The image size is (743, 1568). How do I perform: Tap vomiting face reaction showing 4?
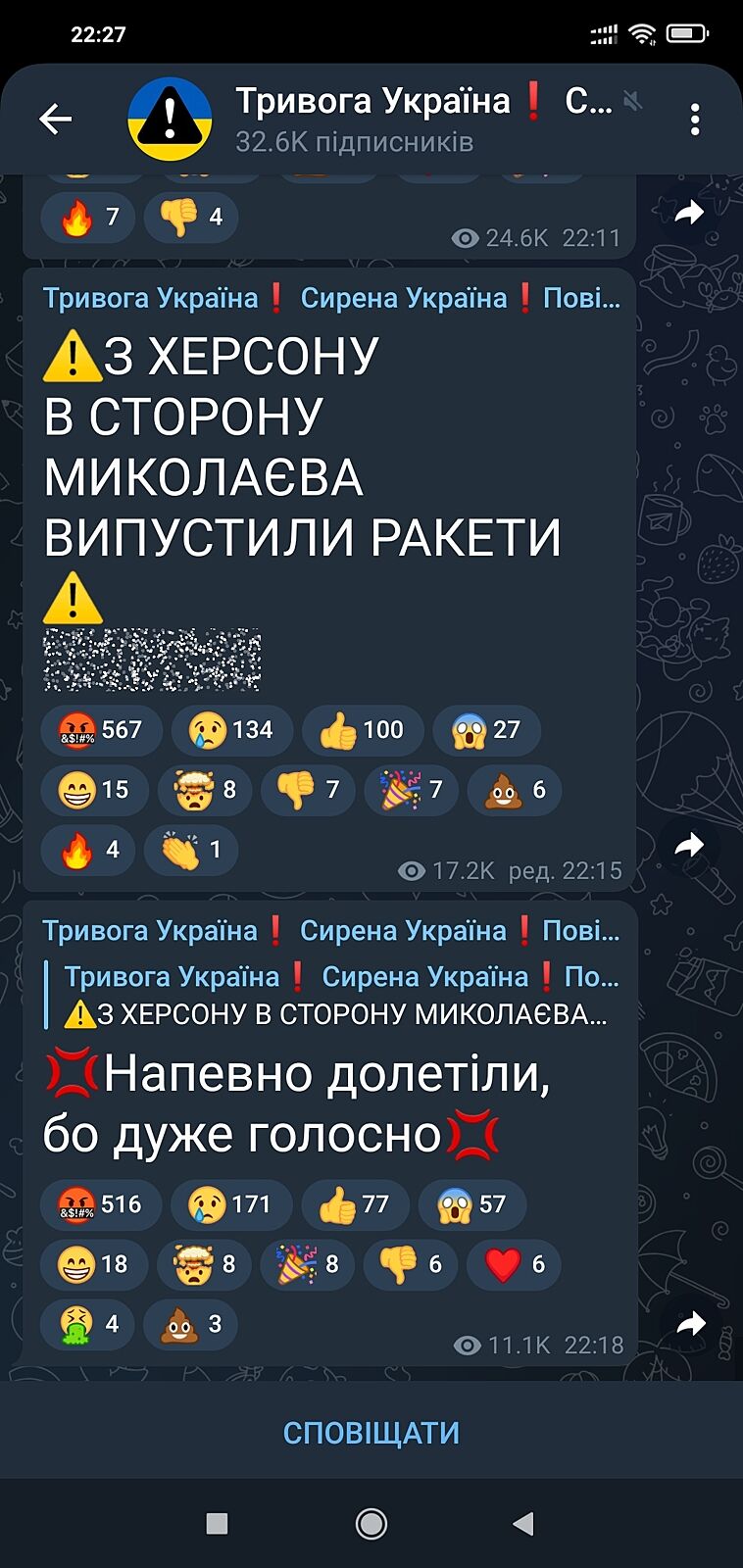pyautogui.click(x=87, y=1324)
